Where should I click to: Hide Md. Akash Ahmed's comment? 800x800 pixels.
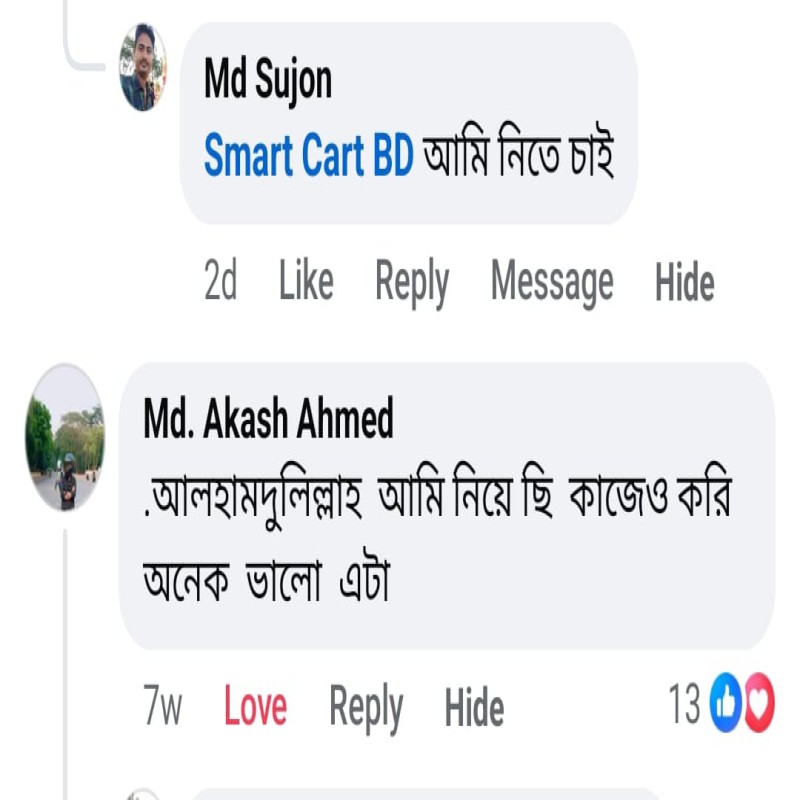point(474,708)
